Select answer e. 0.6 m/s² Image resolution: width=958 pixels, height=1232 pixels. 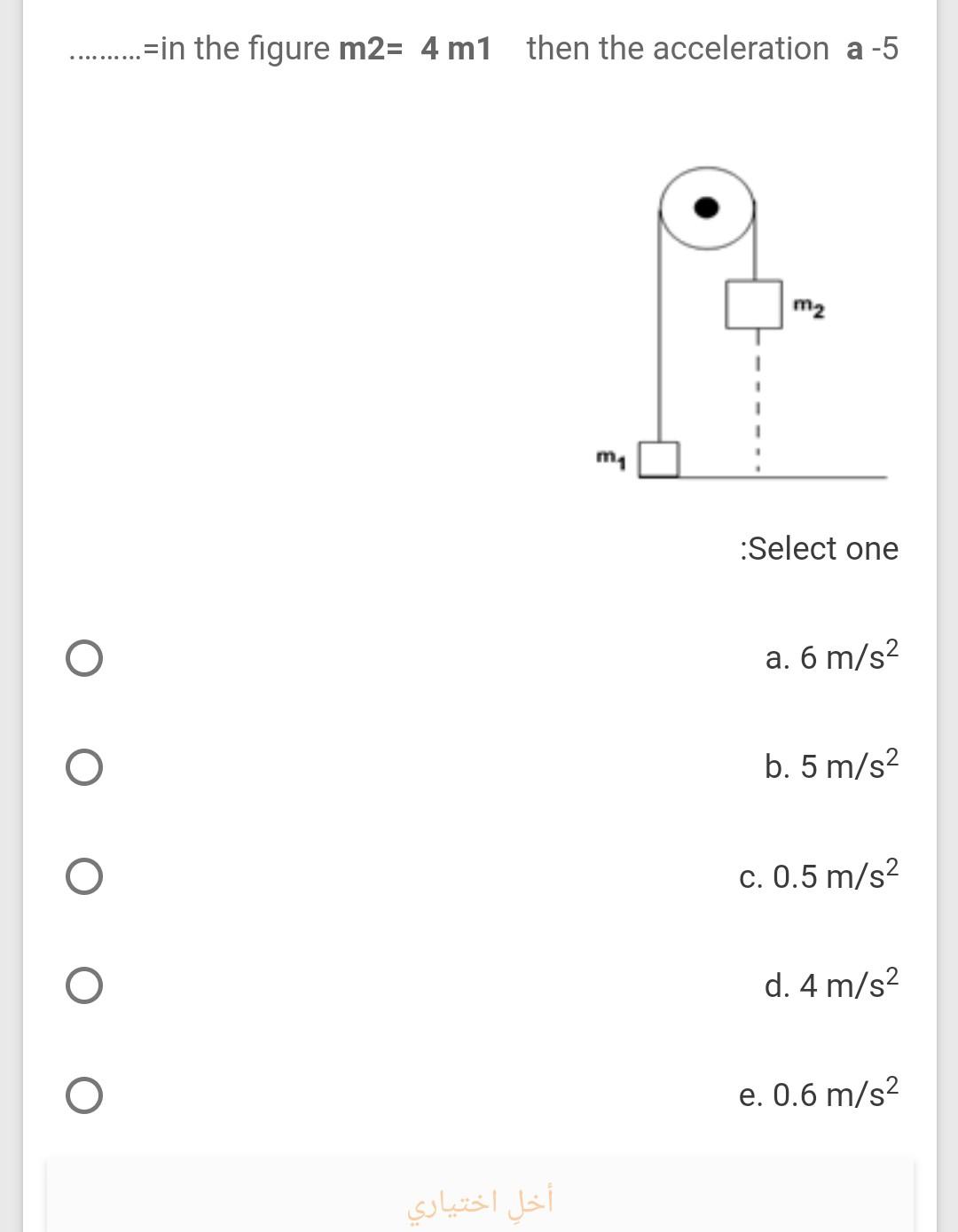coord(83,1095)
